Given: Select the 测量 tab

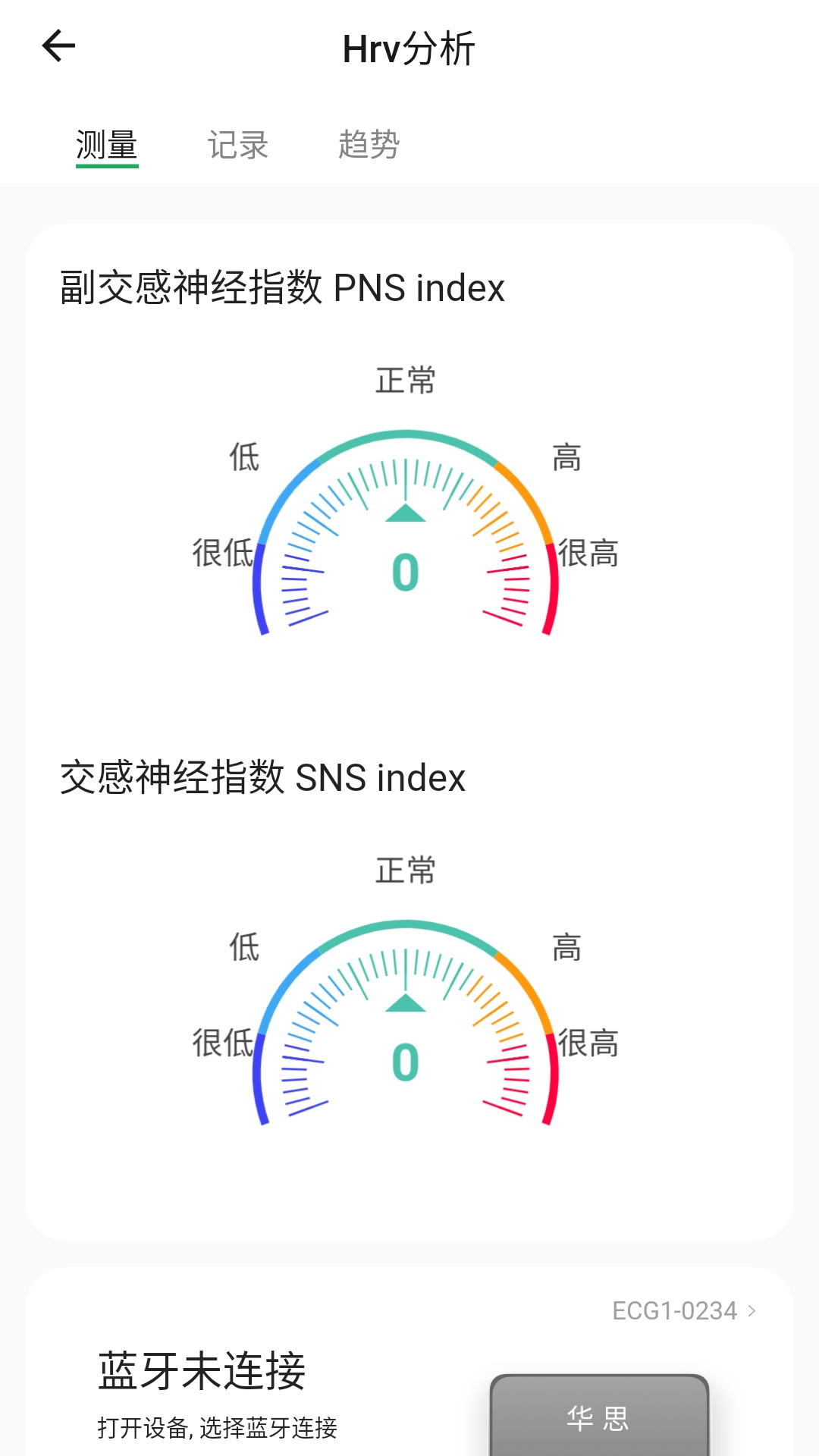Looking at the screenshot, I should click(x=107, y=145).
